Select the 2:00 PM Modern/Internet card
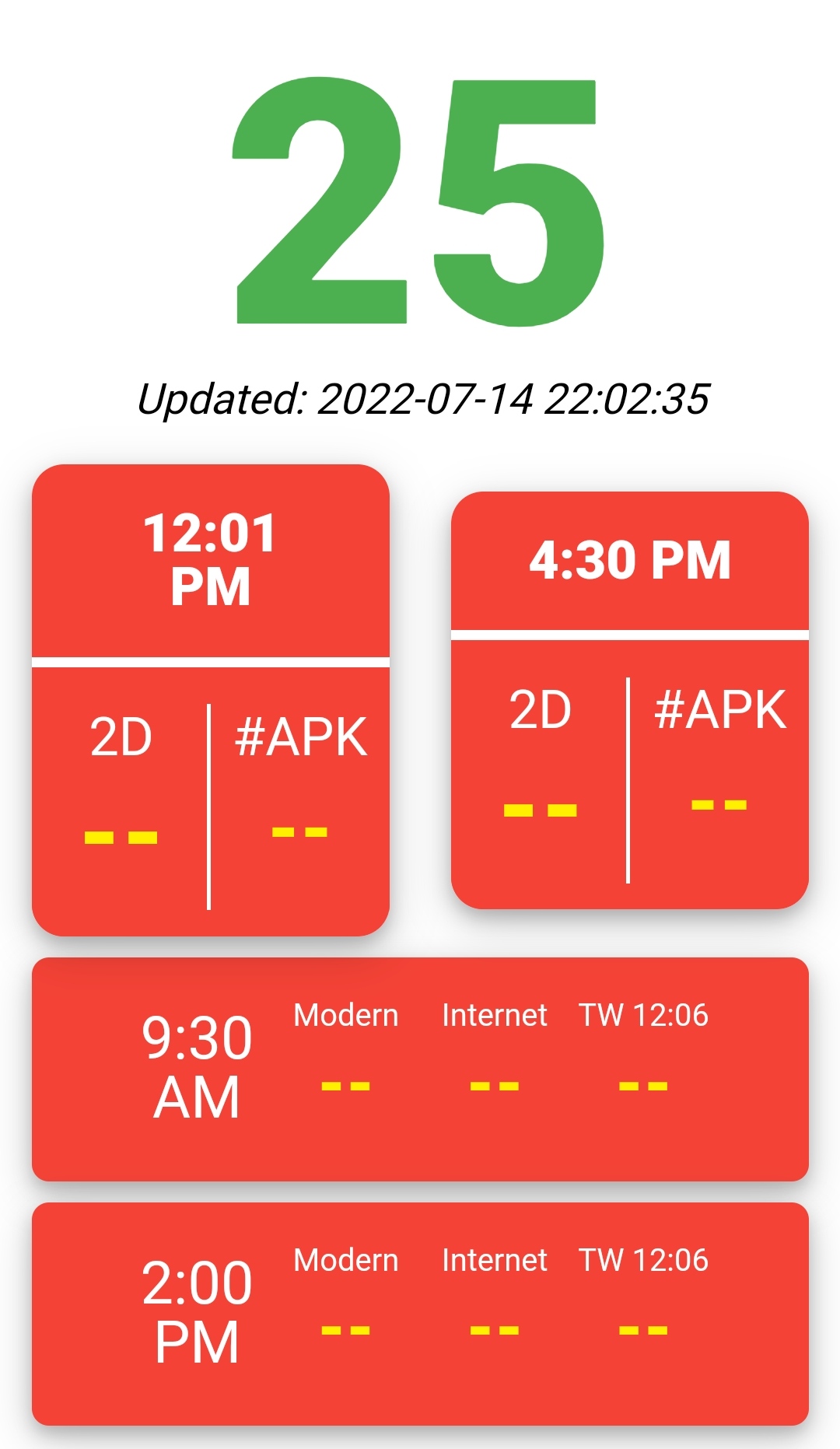This screenshot has height=1449, width=840. click(420, 1314)
